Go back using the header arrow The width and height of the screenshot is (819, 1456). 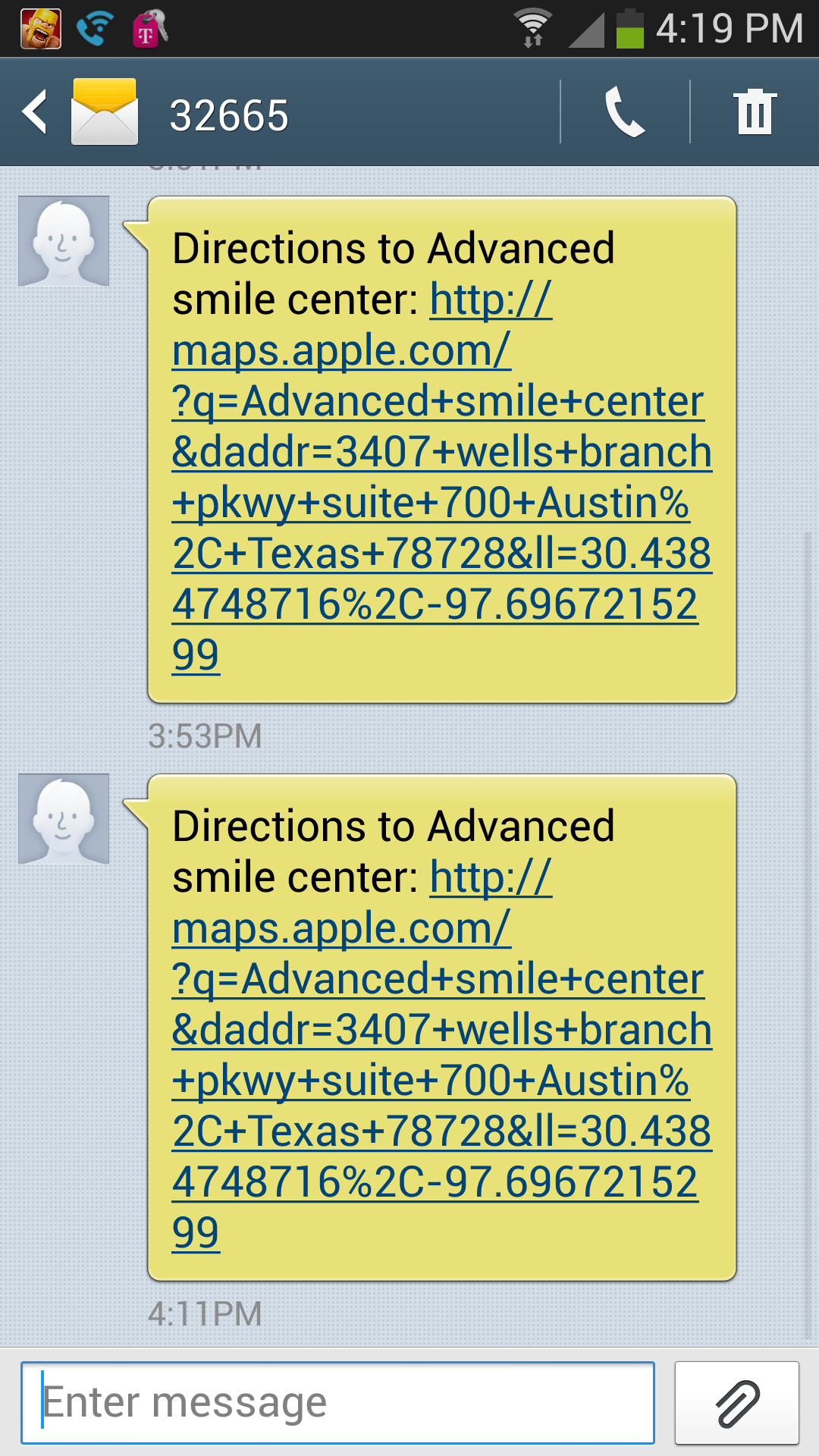[x=35, y=112]
